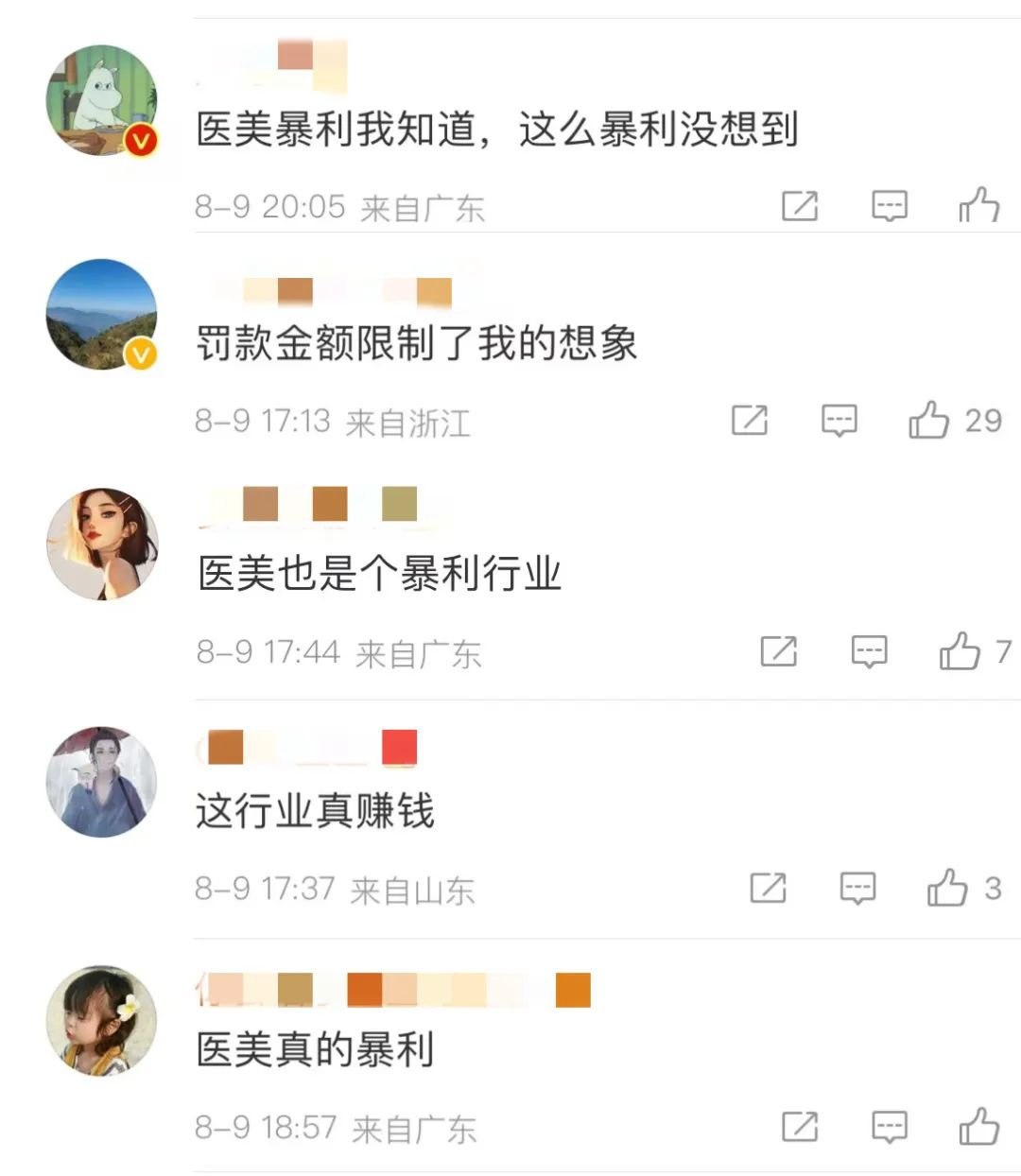Like the comment "这行业真赚钱"
1021x1176 pixels.
click(x=947, y=888)
